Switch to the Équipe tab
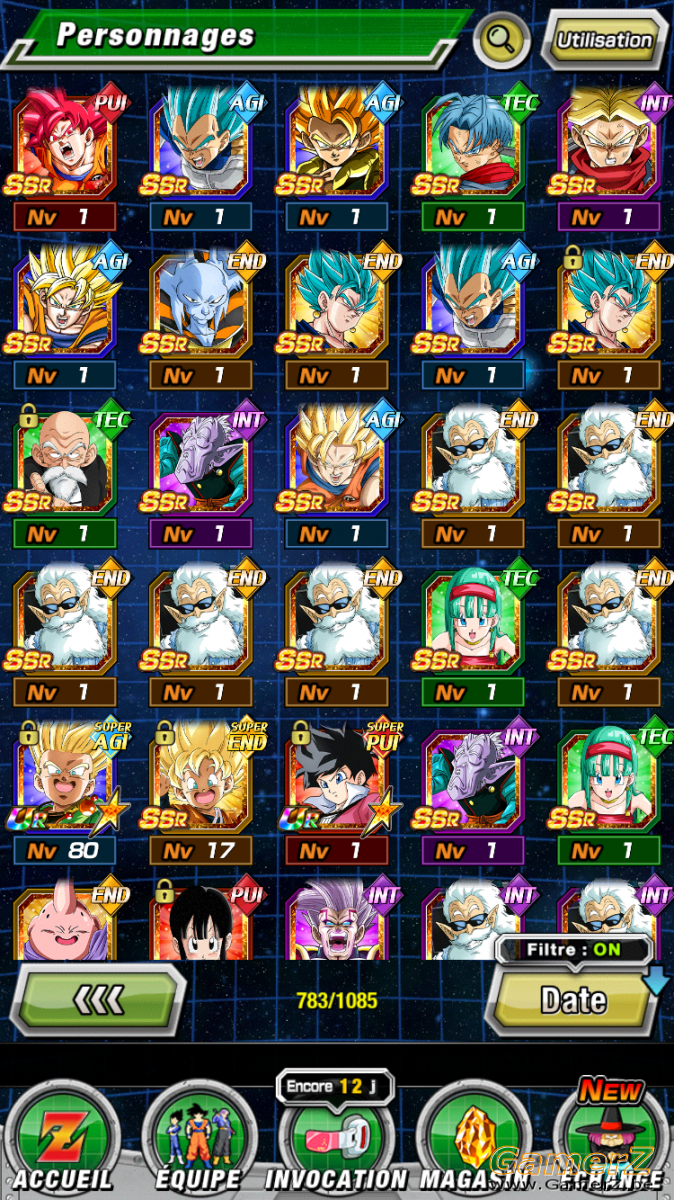Viewport: 674px width, 1200px height. point(198,1140)
